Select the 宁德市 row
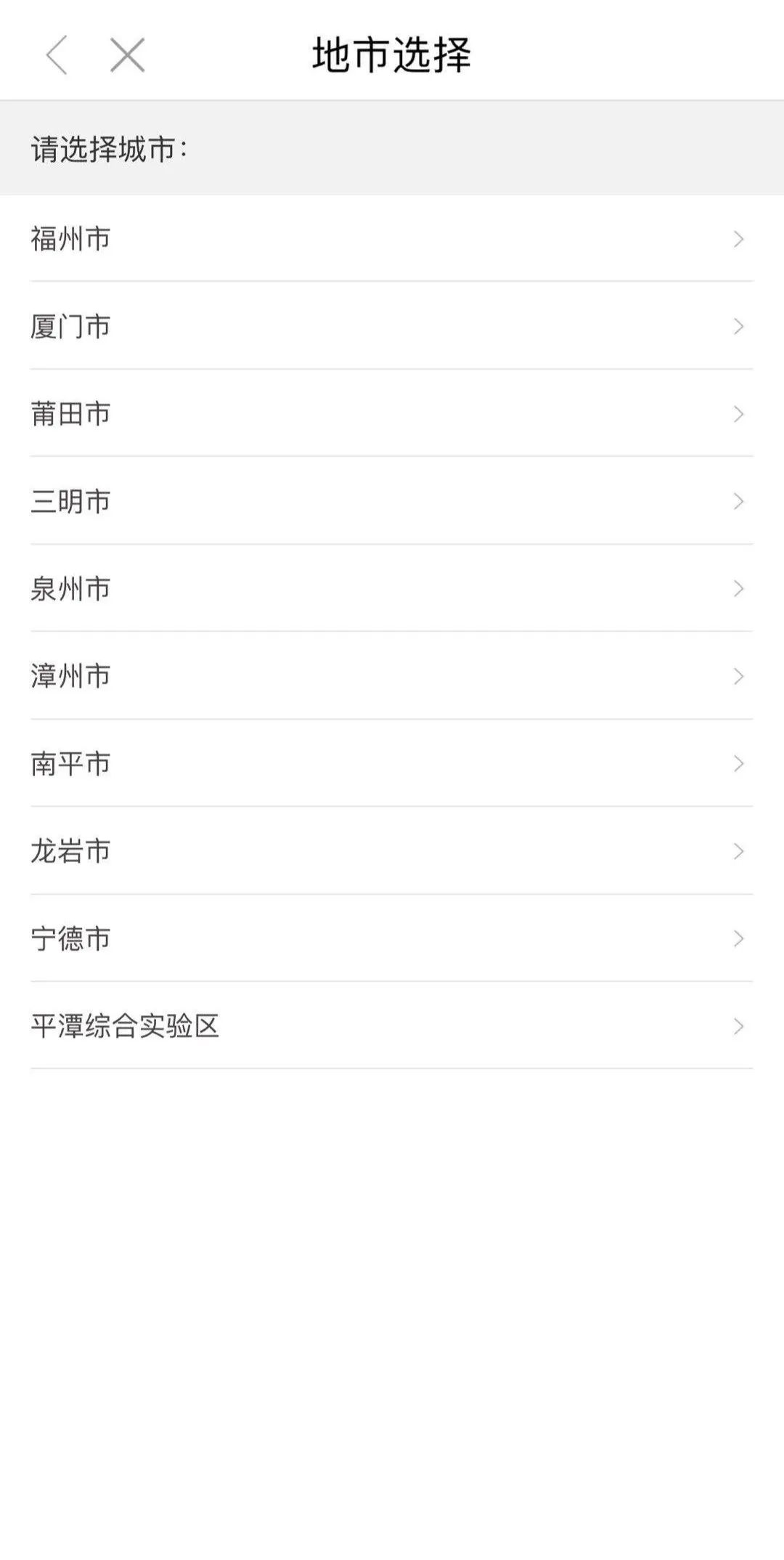Viewport: 784px width, 1560px height. (392, 938)
